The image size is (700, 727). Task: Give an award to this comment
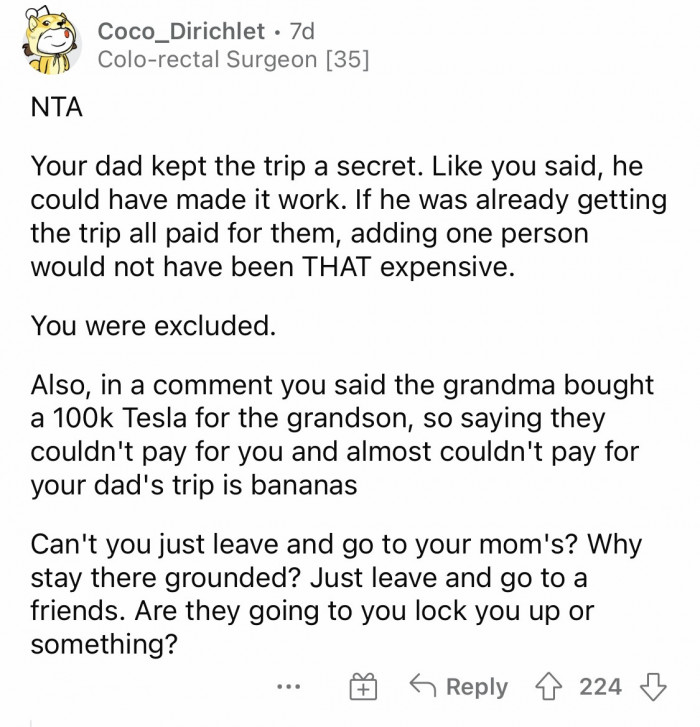point(361,687)
